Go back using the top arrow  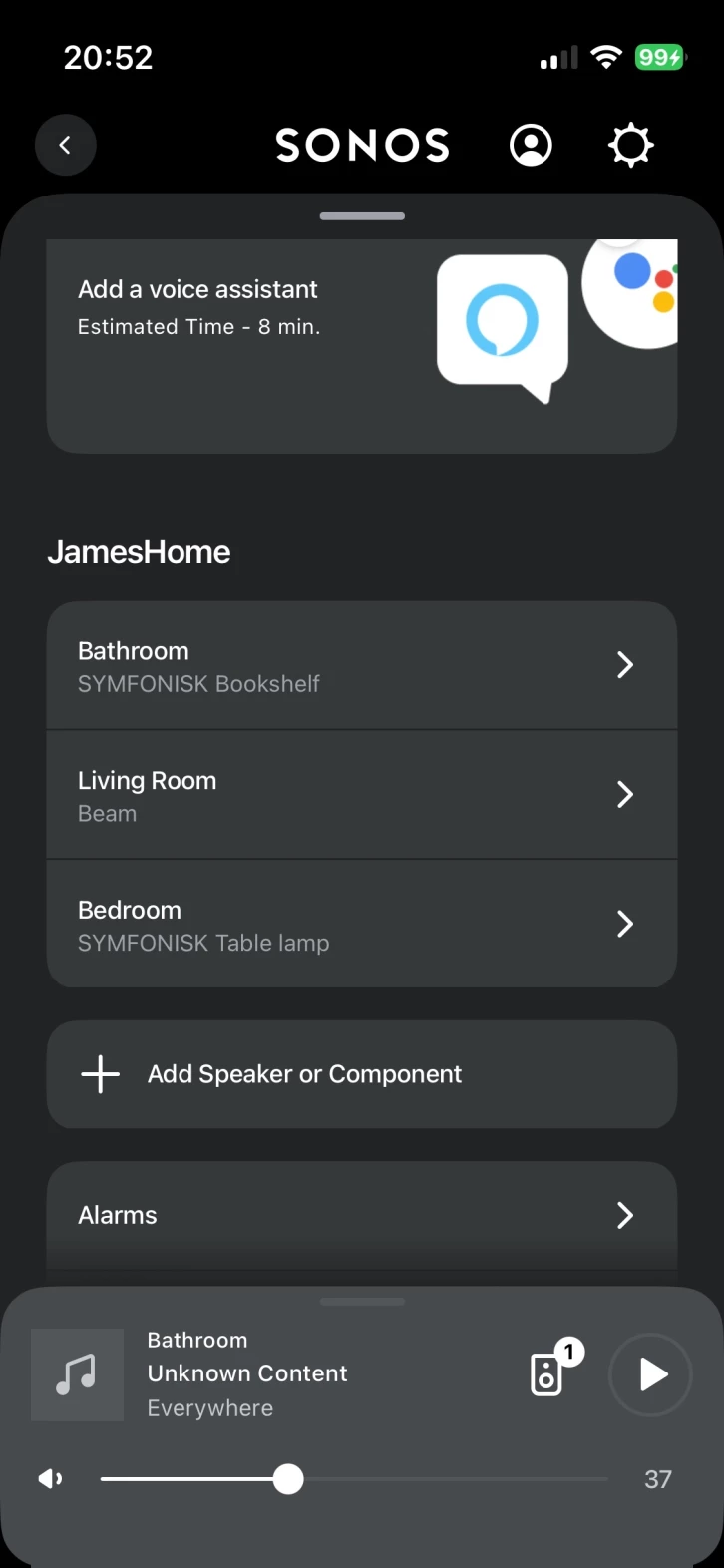coord(65,146)
